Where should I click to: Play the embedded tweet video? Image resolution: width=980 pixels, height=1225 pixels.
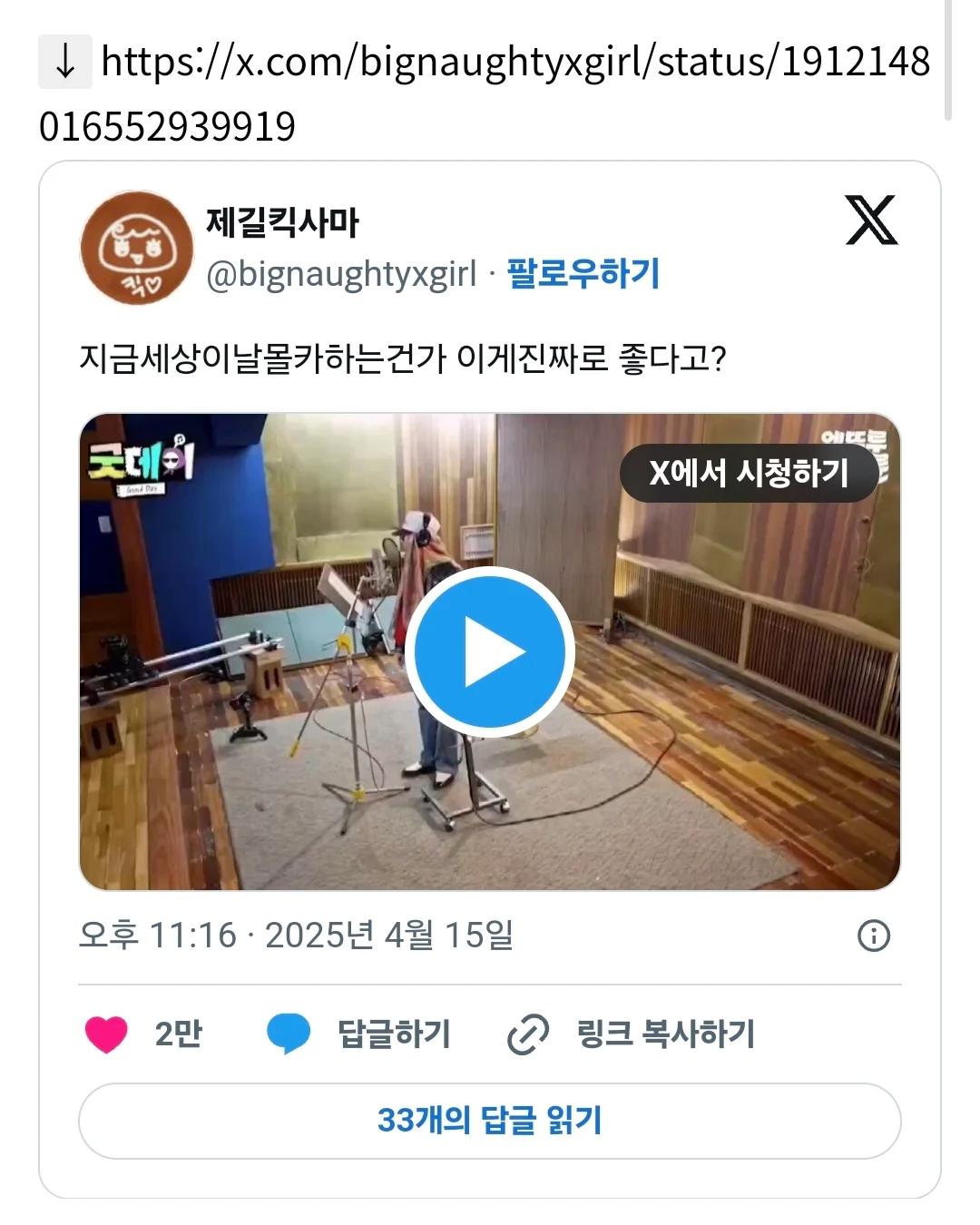pos(489,652)
